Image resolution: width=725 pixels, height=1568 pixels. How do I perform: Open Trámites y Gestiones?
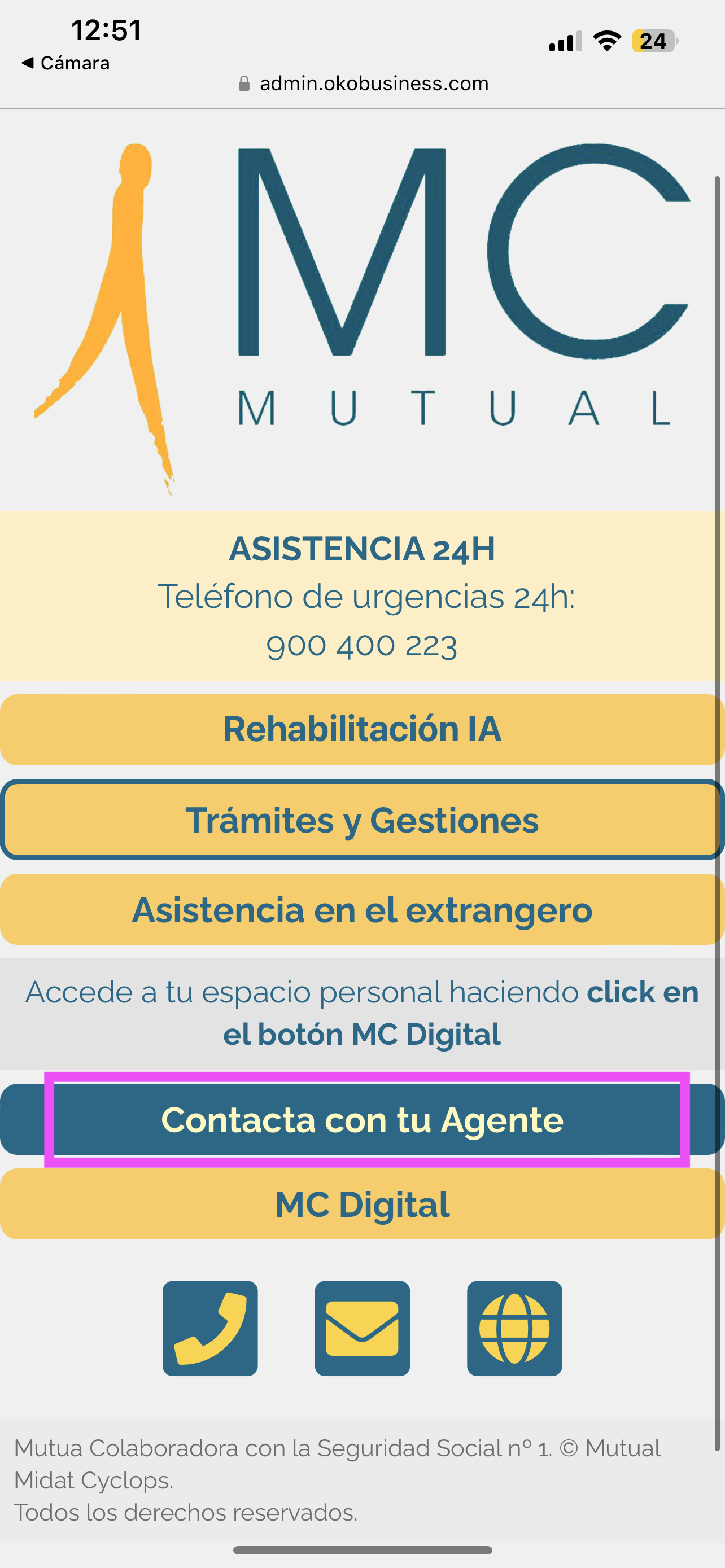[x=362, y=820]
